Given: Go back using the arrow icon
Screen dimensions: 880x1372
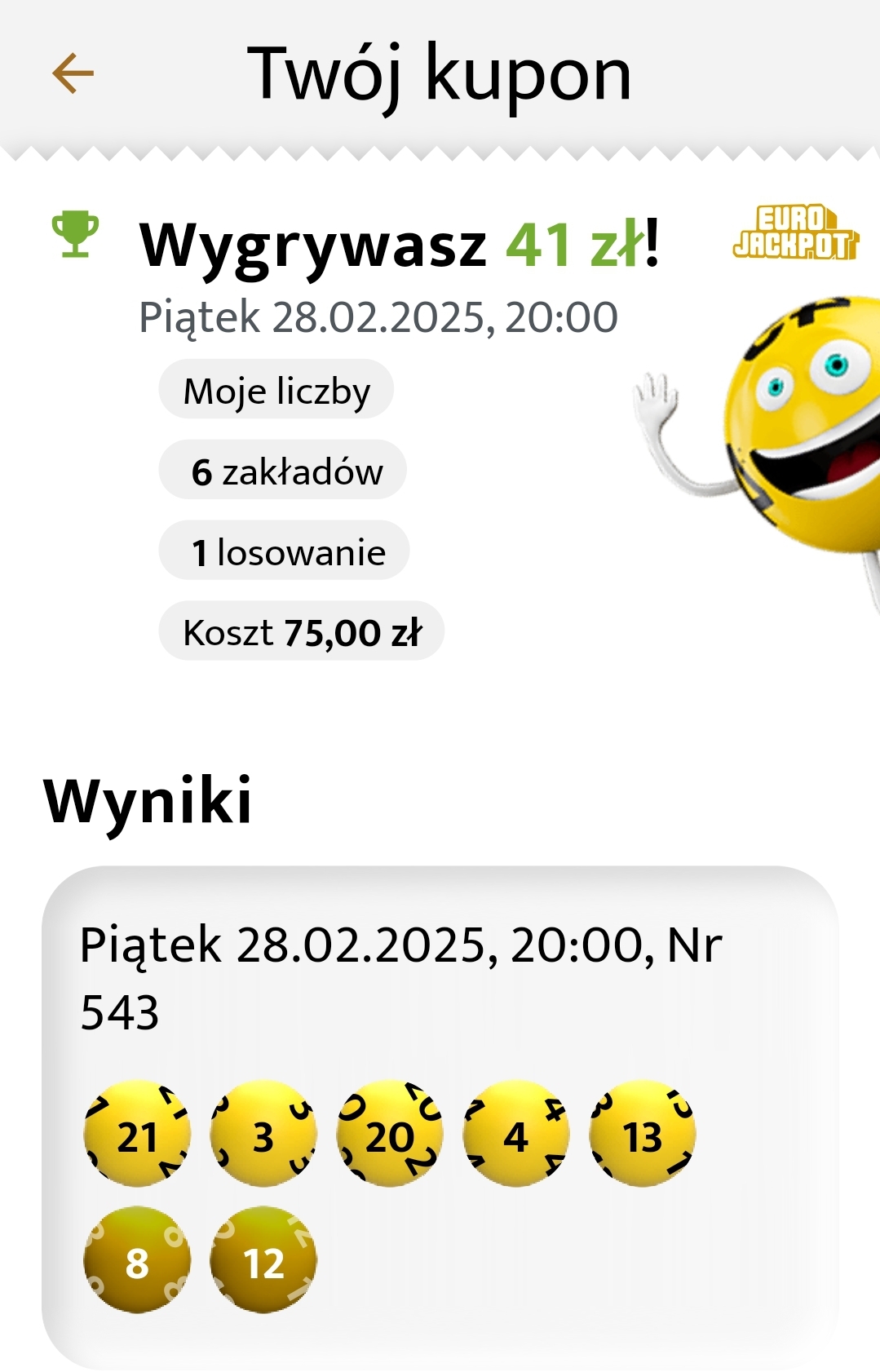Looking at the screenshot, I should (73, 73).
